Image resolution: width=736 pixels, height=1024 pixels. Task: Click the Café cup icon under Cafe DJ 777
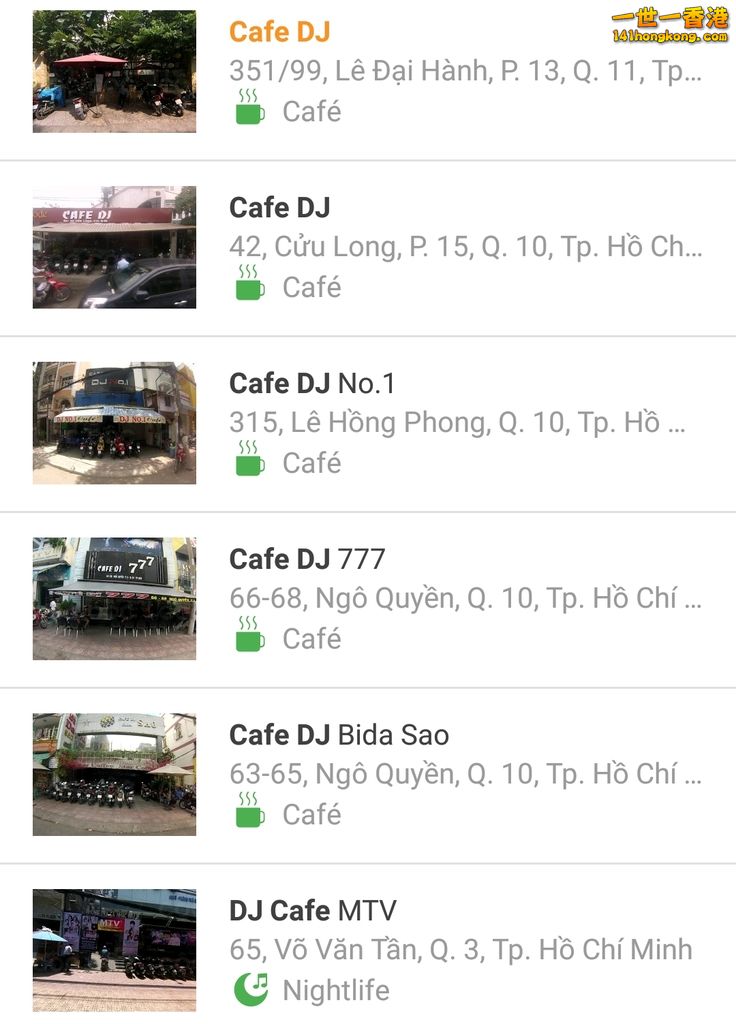[x=247, y=638]
